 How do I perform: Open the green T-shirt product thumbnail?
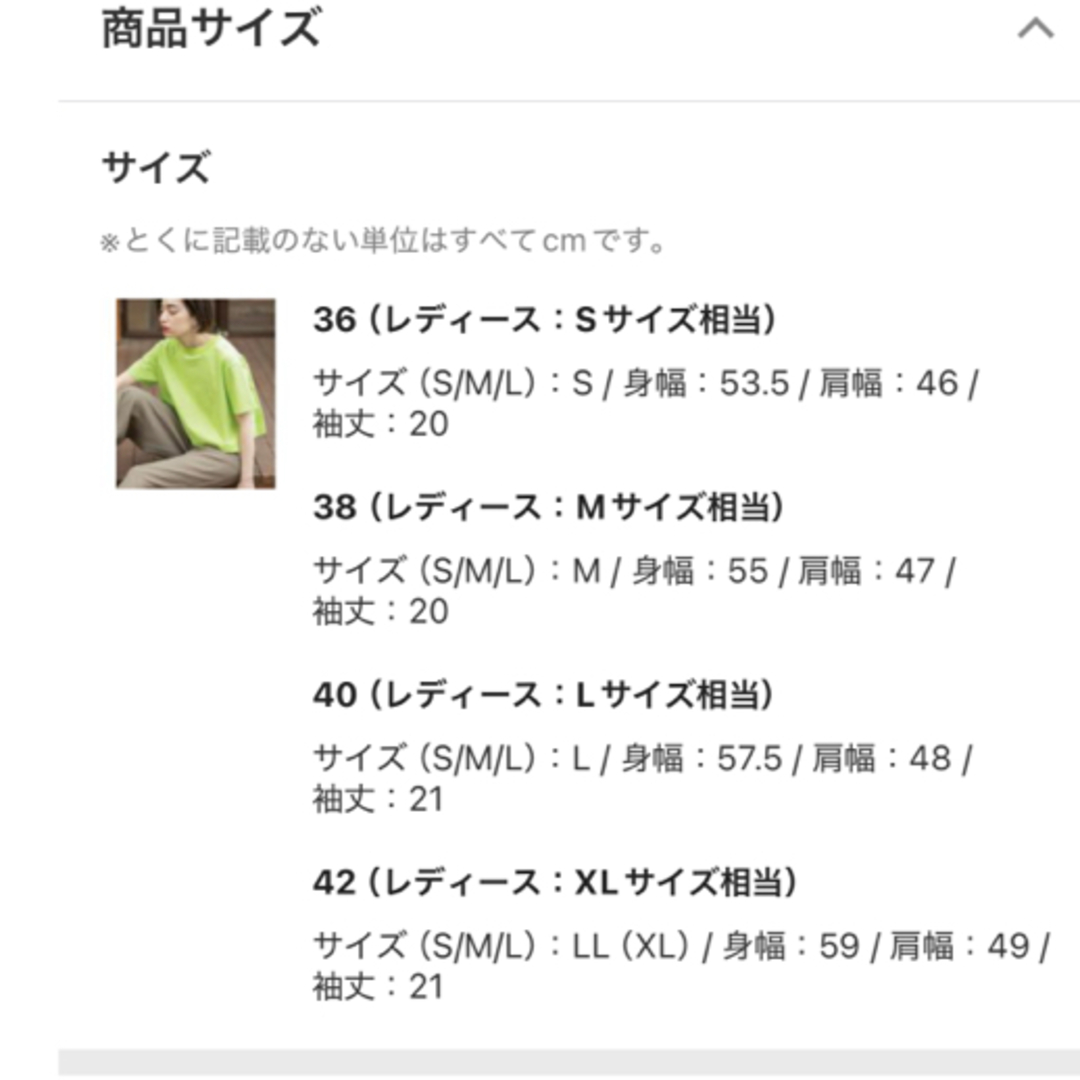point(196,393)
